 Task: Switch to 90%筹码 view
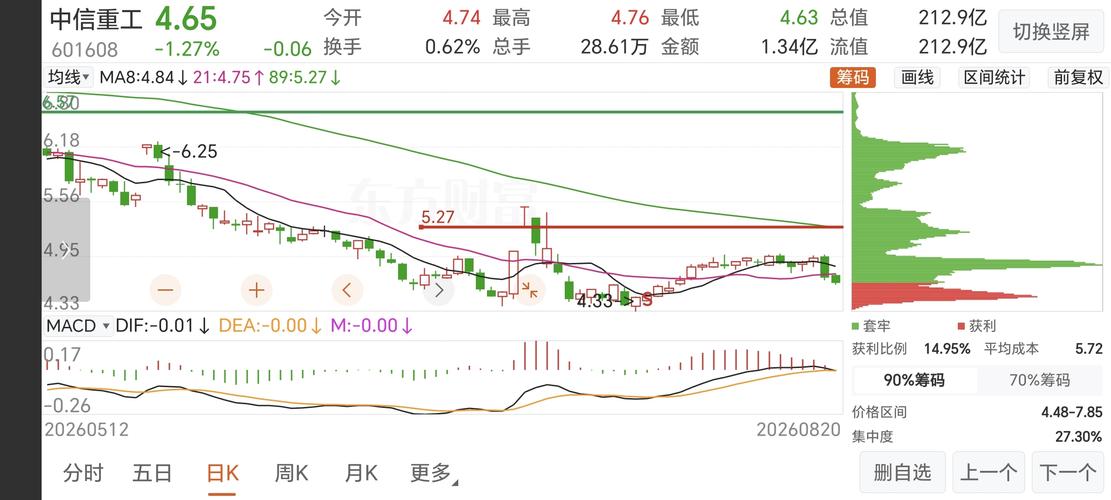tap(914, 380)
